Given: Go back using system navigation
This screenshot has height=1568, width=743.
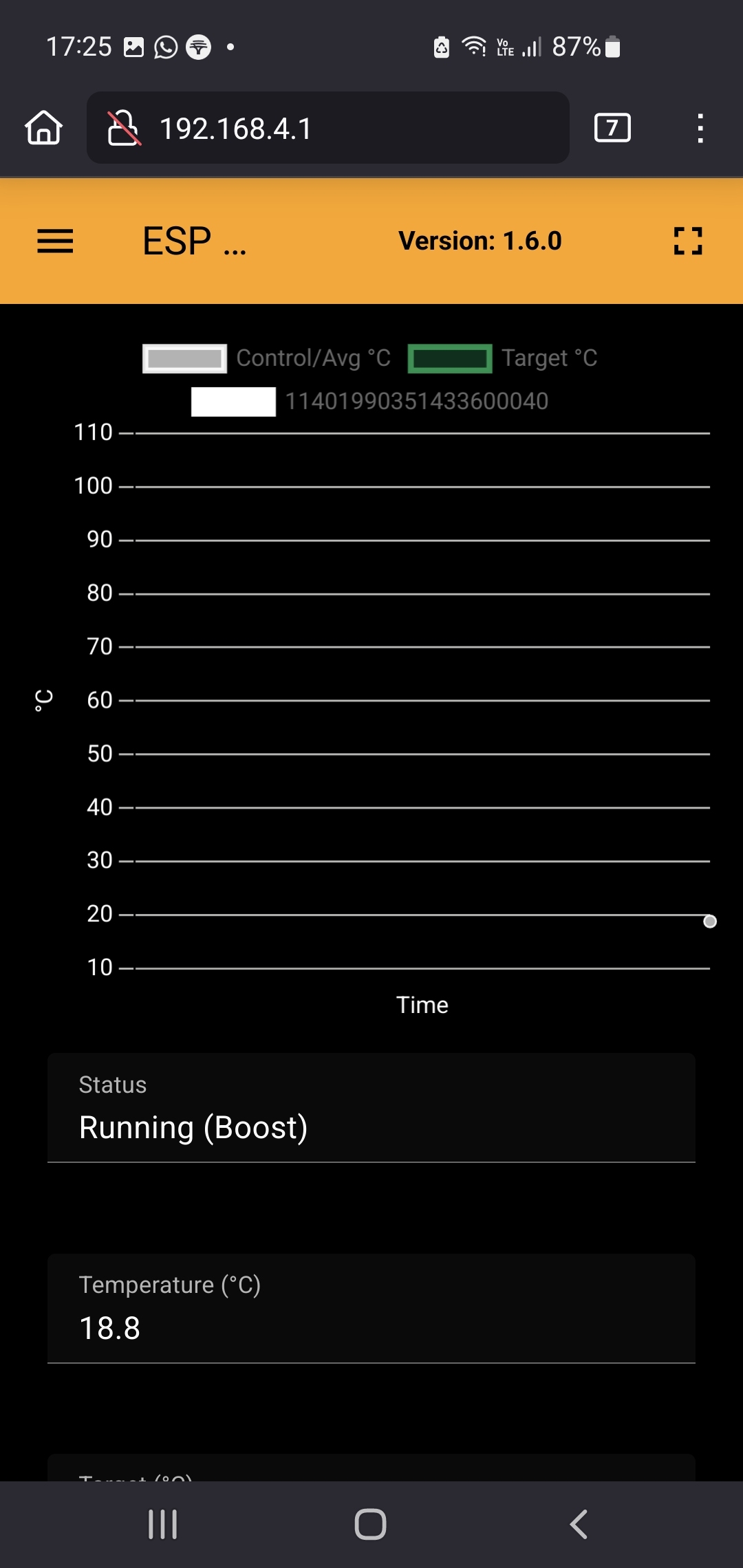Looking at the screenshot, I should [x=579, y=1525].
